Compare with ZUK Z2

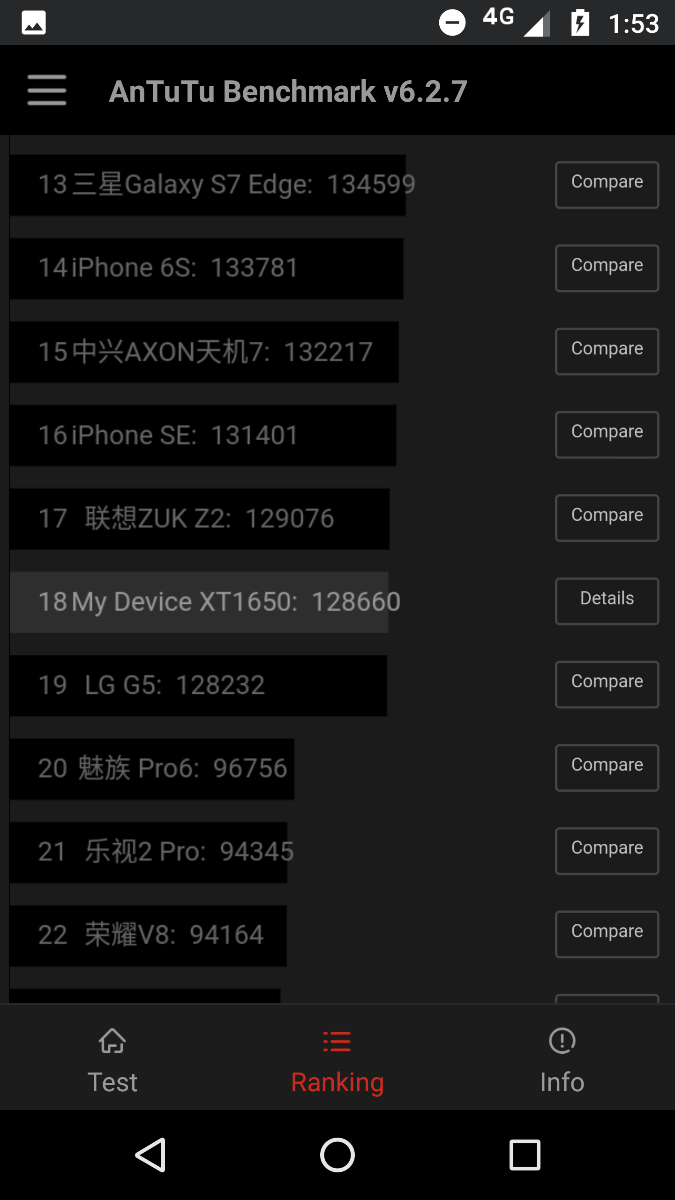click(607, 517)
